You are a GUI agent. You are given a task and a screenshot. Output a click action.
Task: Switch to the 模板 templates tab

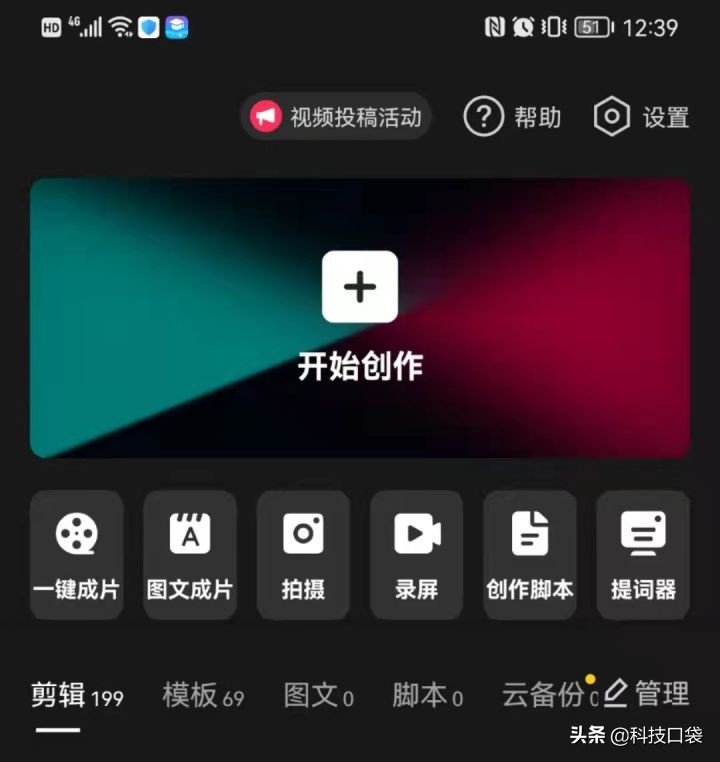pos(200,694)
